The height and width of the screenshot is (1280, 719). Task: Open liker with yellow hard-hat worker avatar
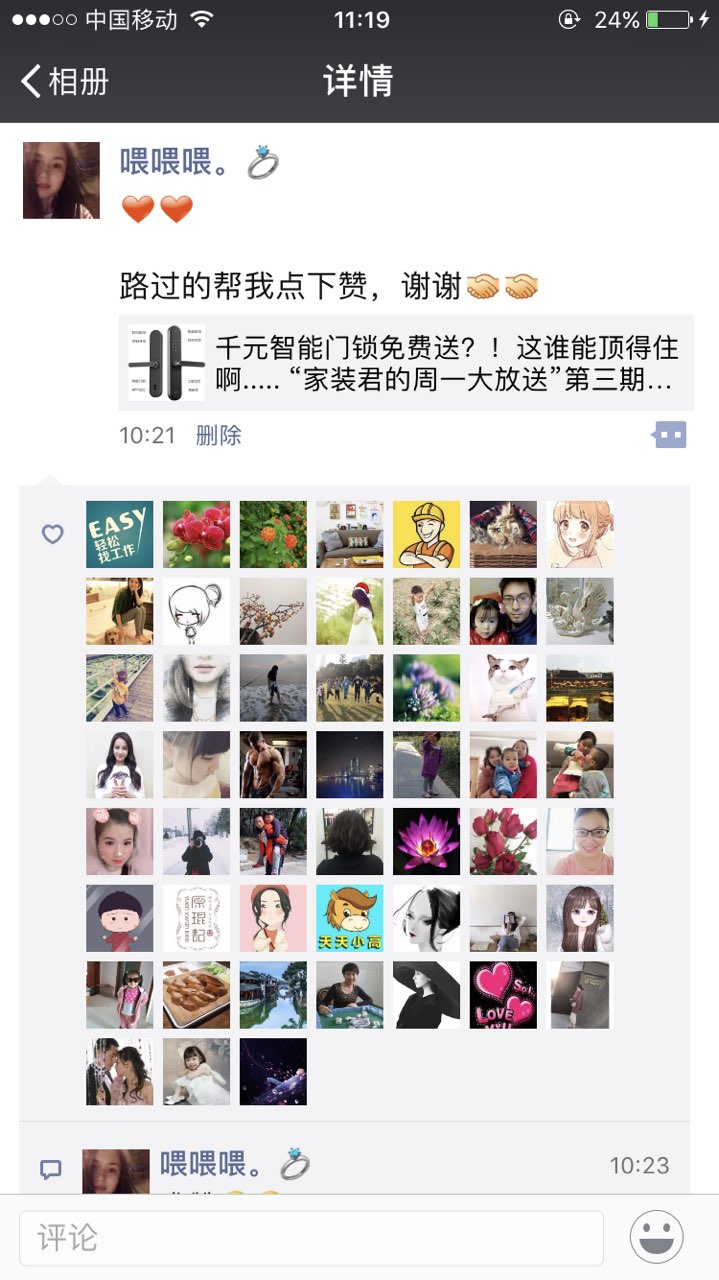point(426,534)
